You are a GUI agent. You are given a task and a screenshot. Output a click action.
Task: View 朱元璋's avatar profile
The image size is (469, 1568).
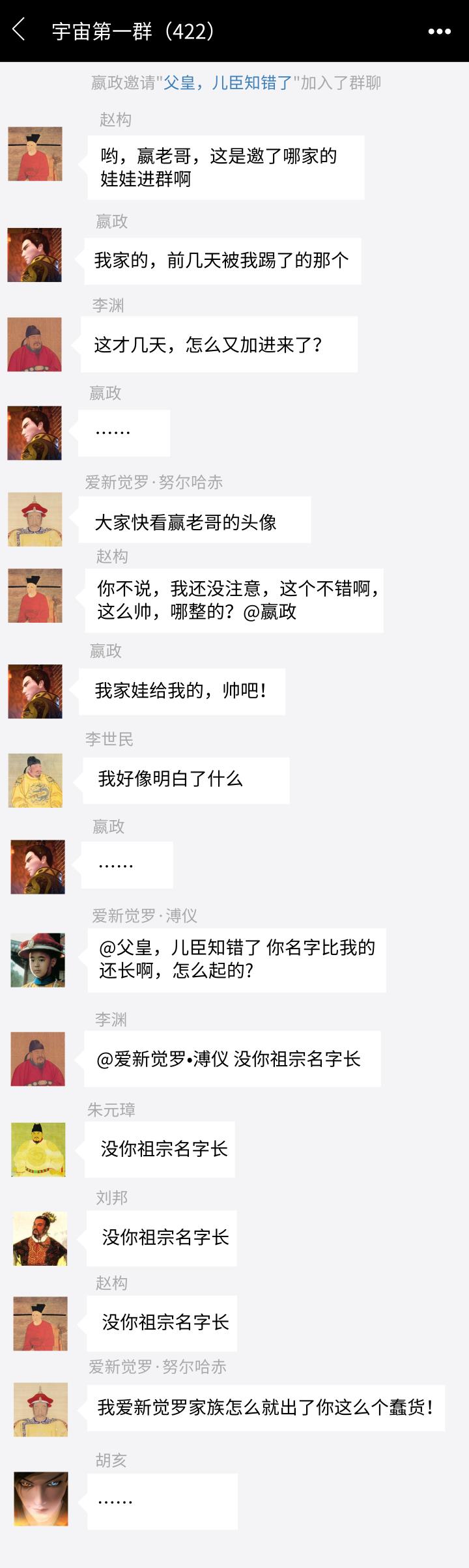38,1149
